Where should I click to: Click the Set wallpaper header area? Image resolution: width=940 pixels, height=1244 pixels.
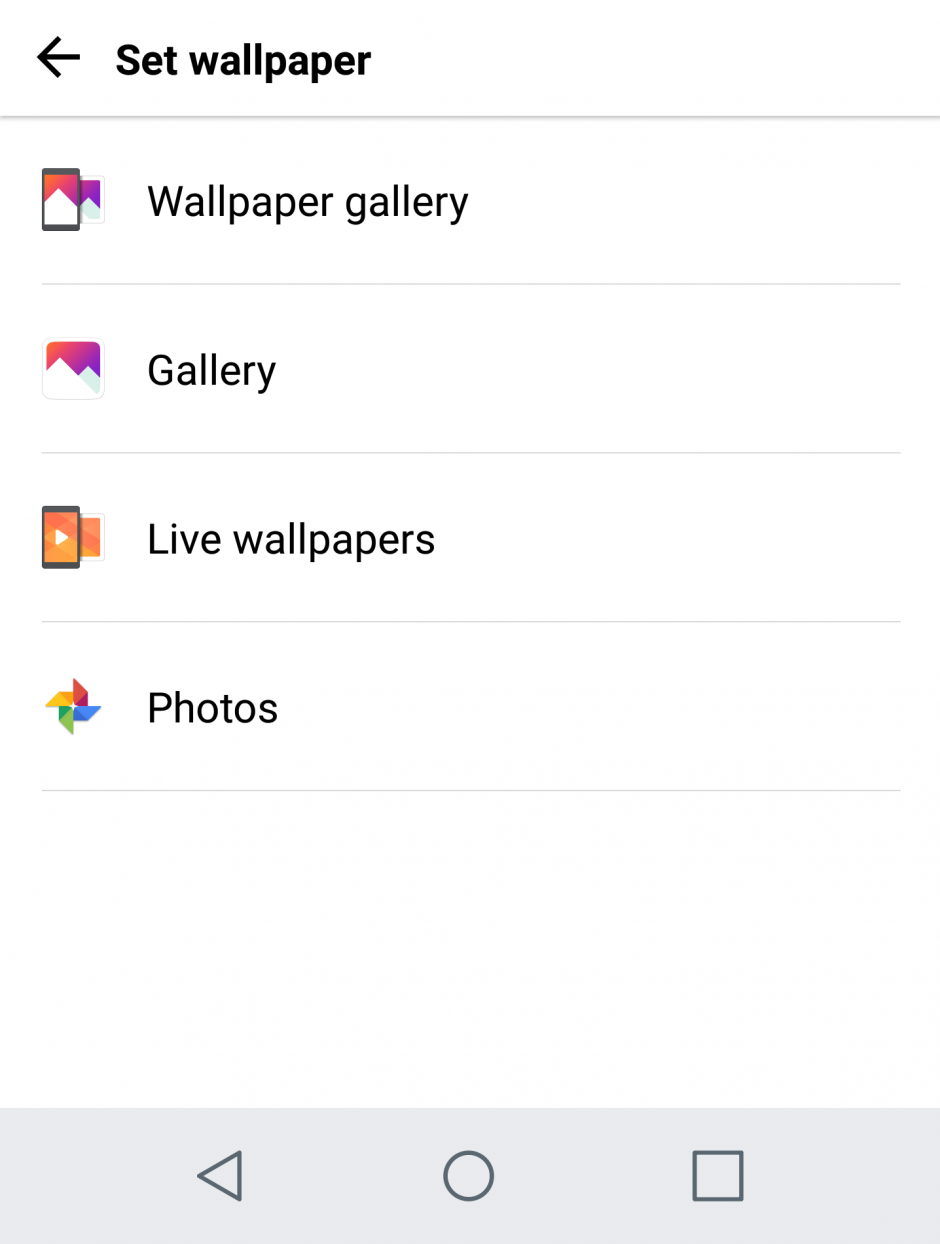pos(470,58)
